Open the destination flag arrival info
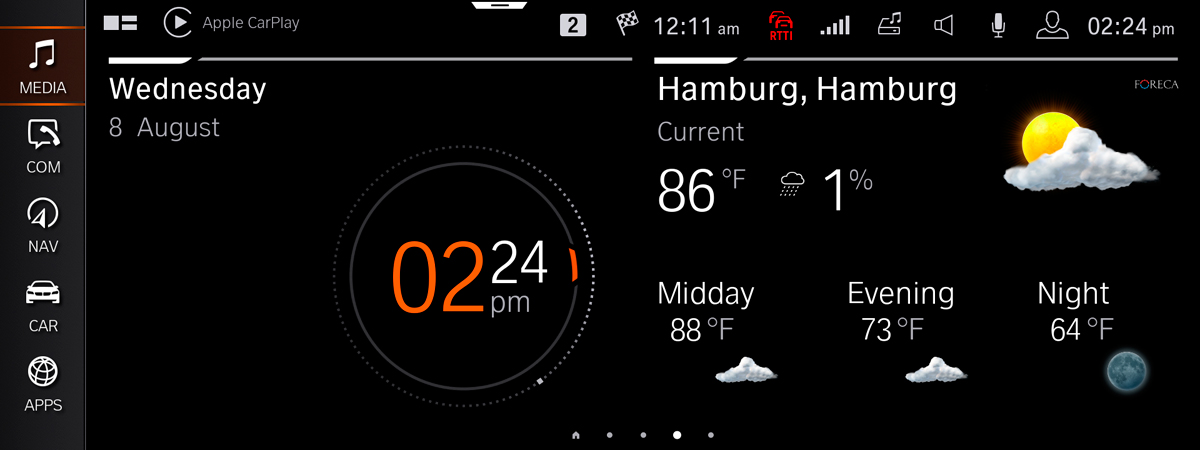This screenshot has height=450, width=1200. 628,24
